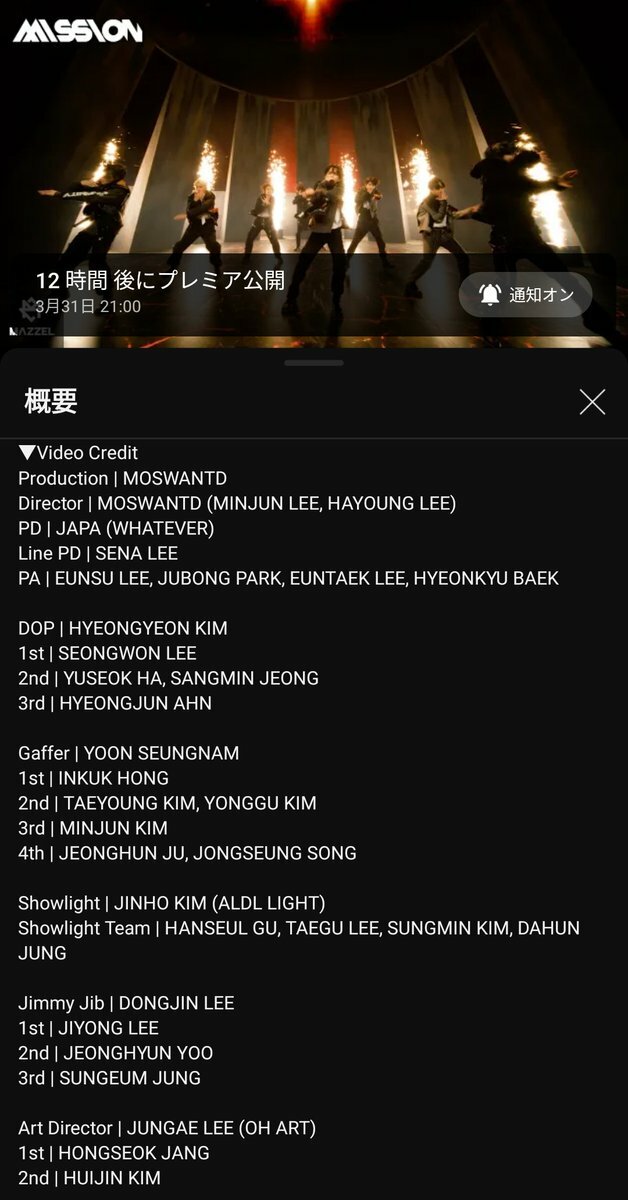The image size is (628, 1200).
Task: Close the 概要 description panel
Action: click(x=592, y=402)
